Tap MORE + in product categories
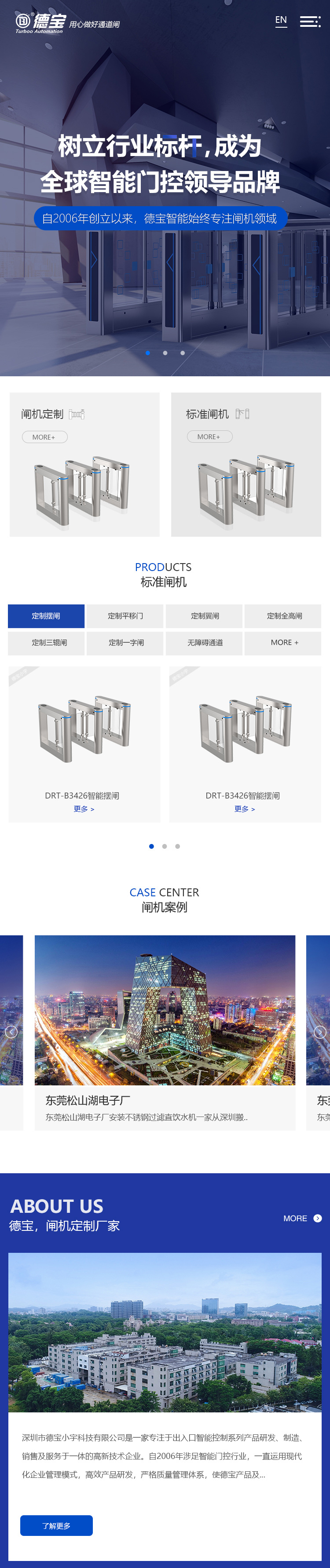Screen dimensions: 330x1568 click(x=283, y=643)
